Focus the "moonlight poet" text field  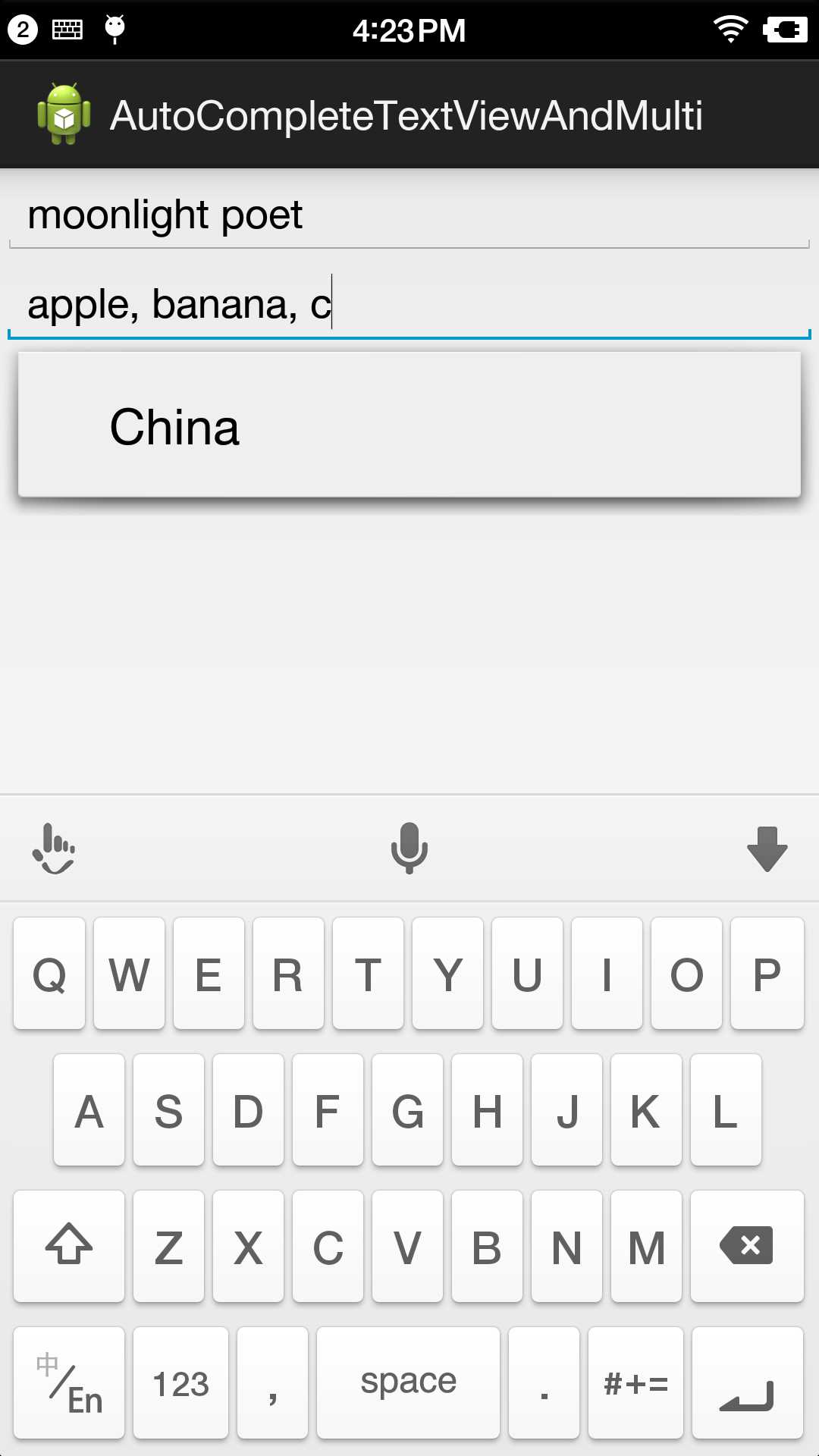point(409,215)
